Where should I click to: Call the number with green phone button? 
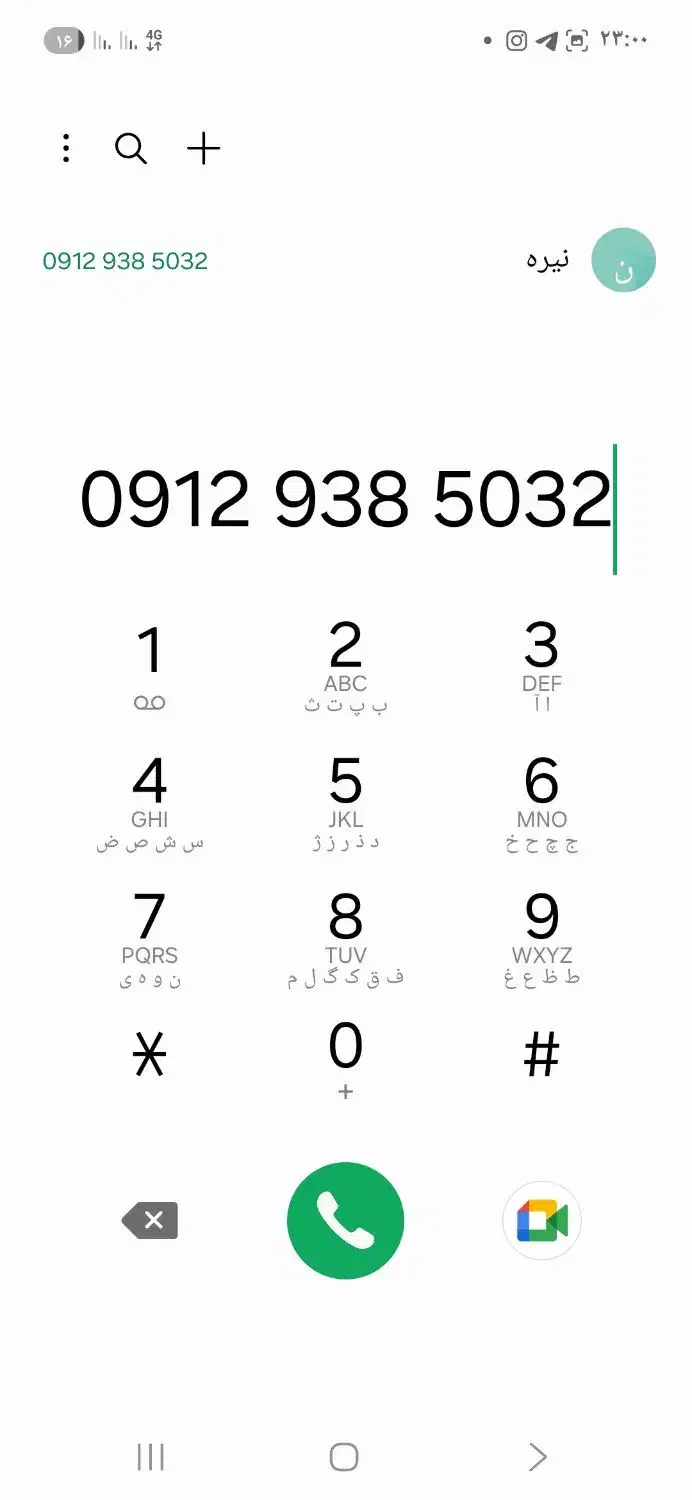click(345, 1221)
